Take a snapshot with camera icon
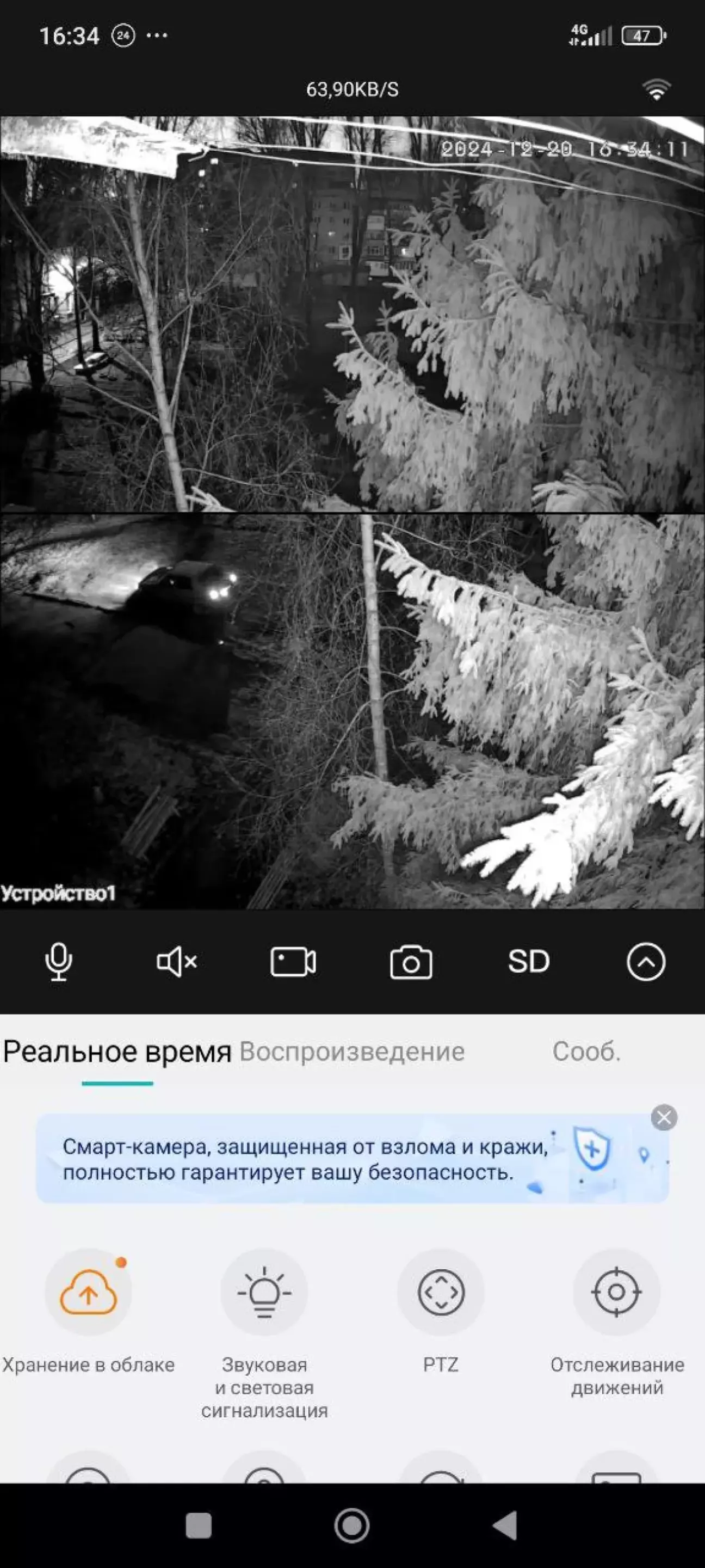This screenshot has height=1568, width=705. (x=411, y=962)
